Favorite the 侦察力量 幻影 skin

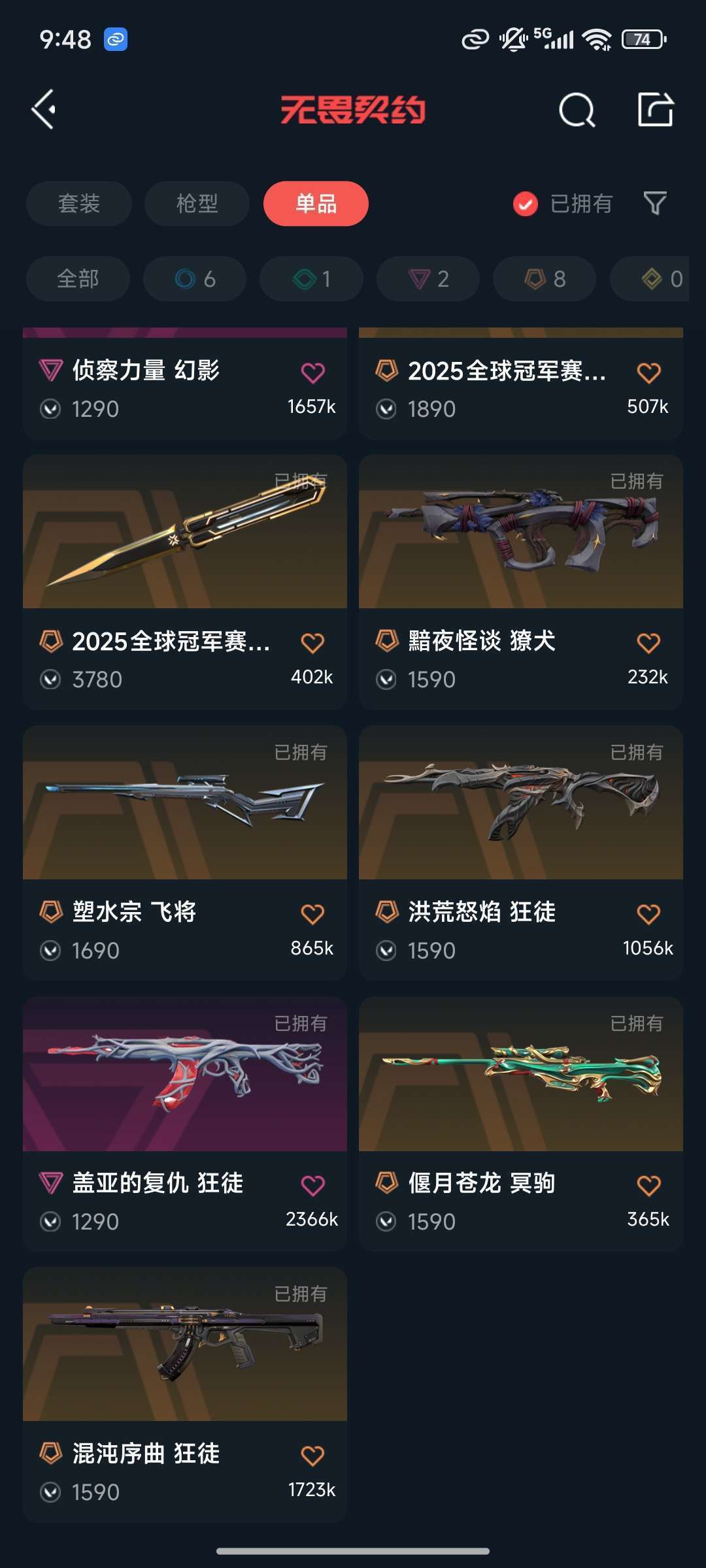tap(312, 373)
